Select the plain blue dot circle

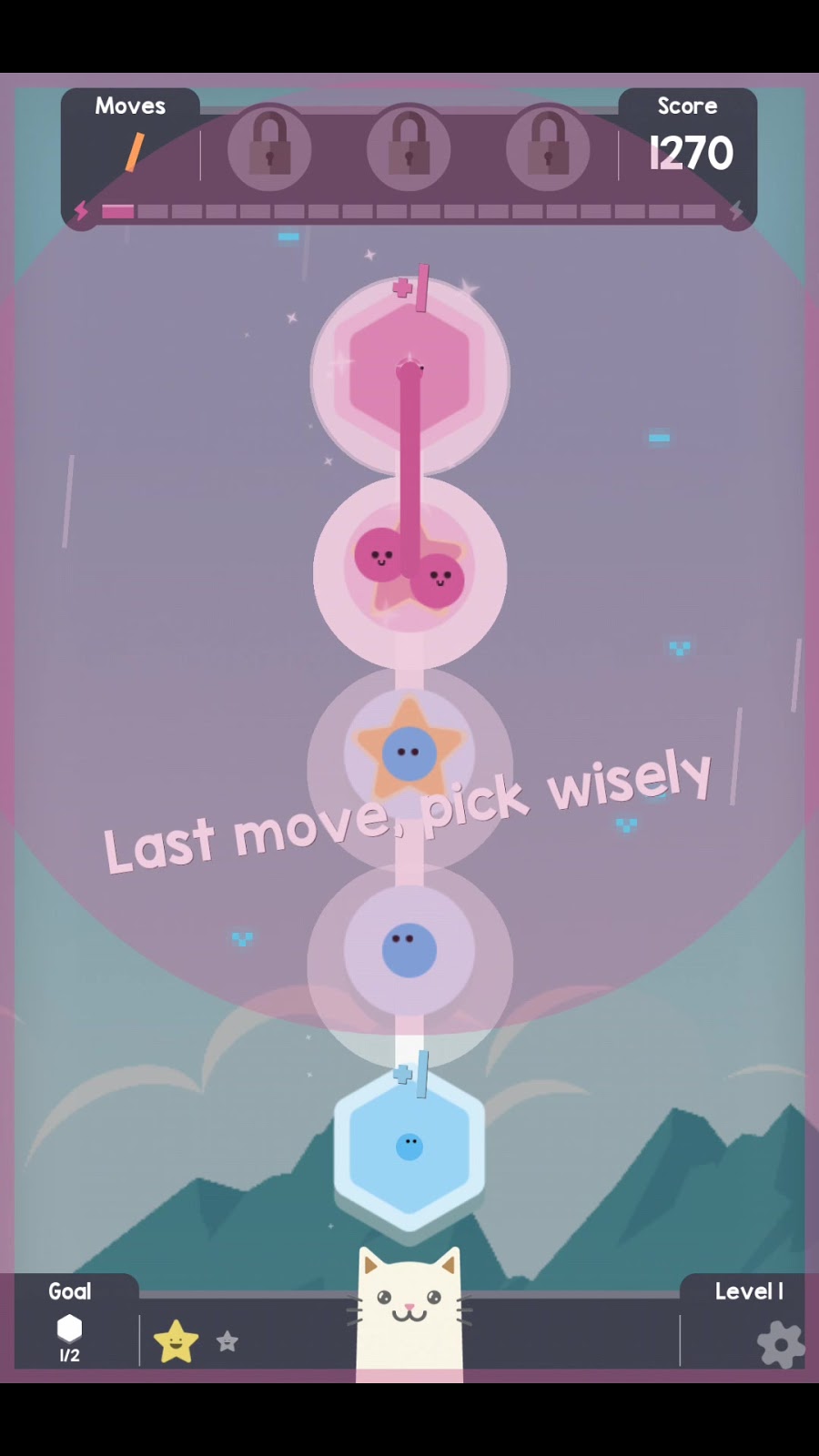409,950
